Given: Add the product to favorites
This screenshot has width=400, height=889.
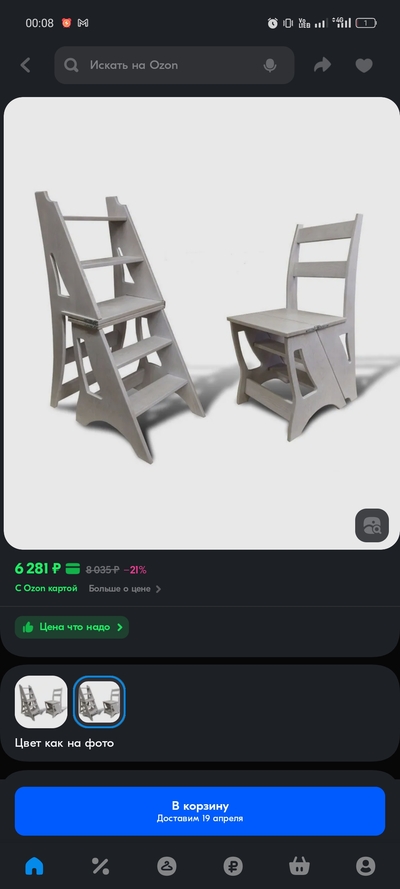Looking at the screenshot, I should (x=364, y=66).
